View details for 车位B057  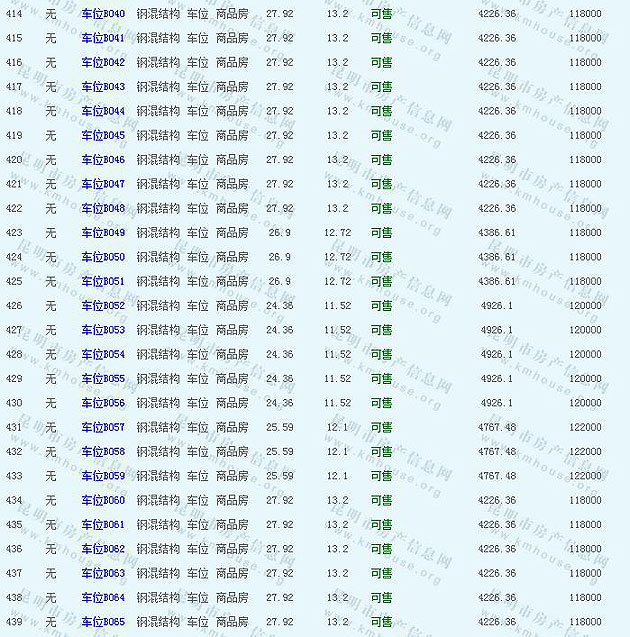click(103, 427)
